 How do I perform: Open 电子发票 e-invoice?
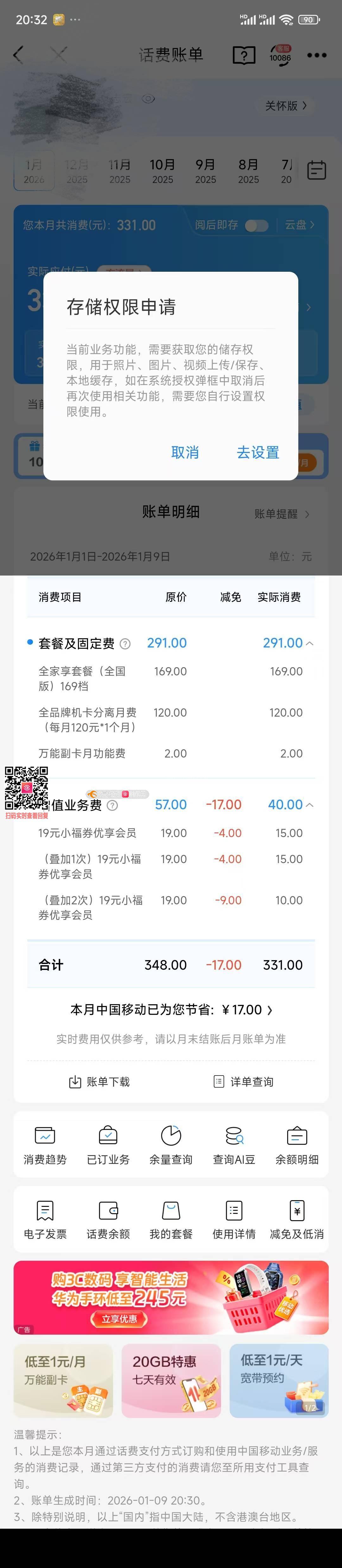[x=45, y=1220]
